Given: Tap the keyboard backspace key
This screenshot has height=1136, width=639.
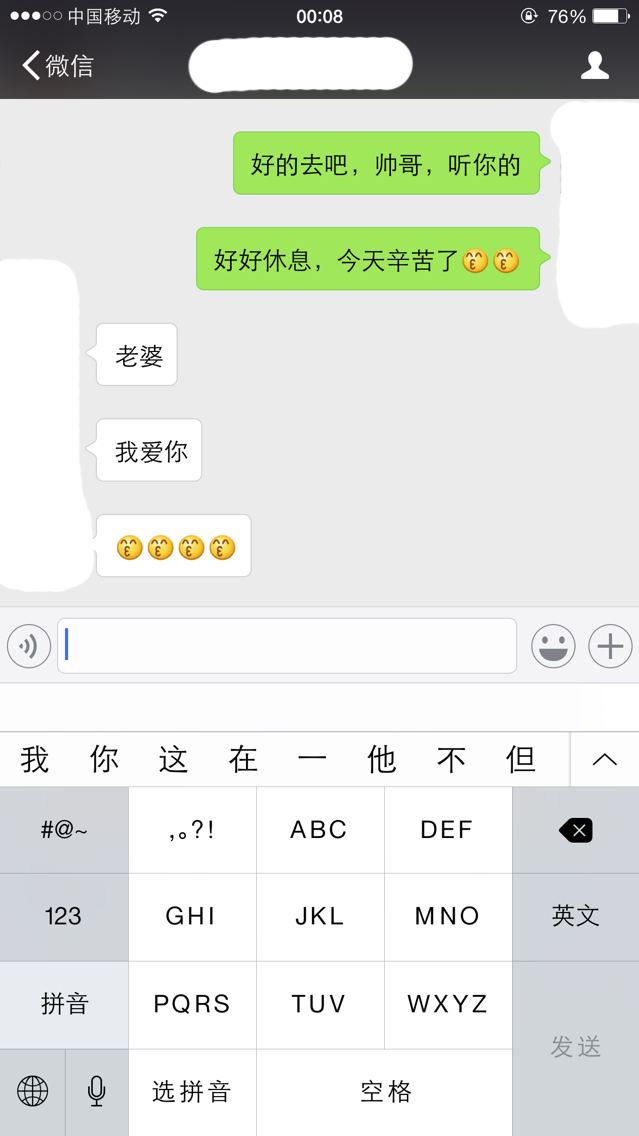Looking at the screenshot, I should click(576, 830).
